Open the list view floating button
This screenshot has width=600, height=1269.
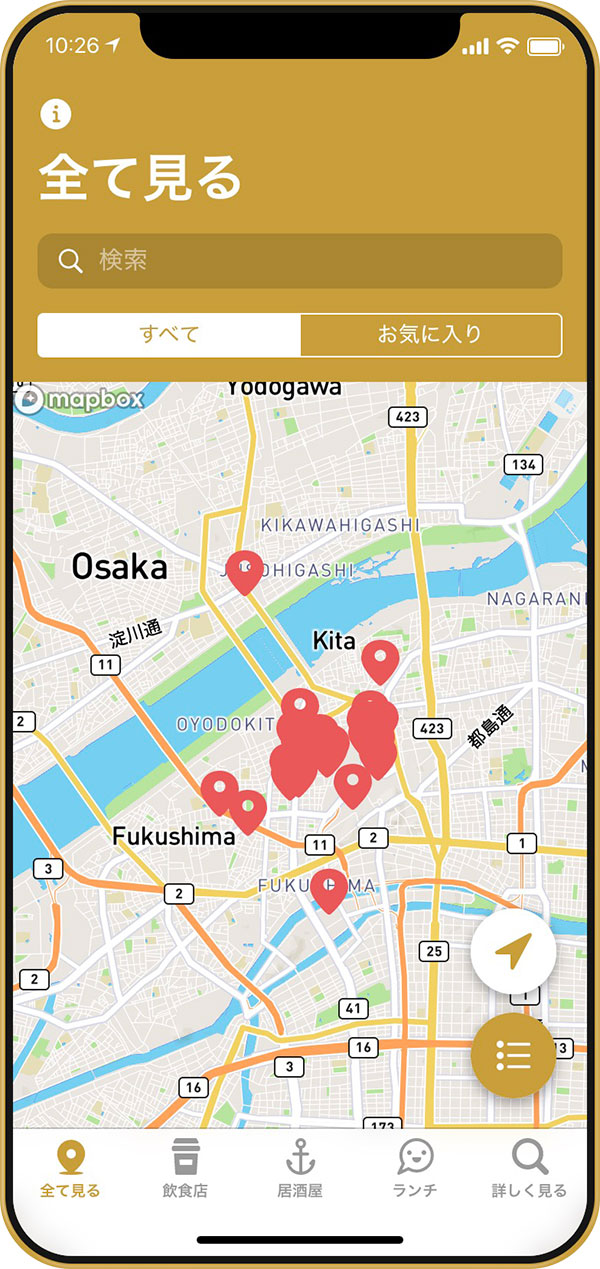512,1055
